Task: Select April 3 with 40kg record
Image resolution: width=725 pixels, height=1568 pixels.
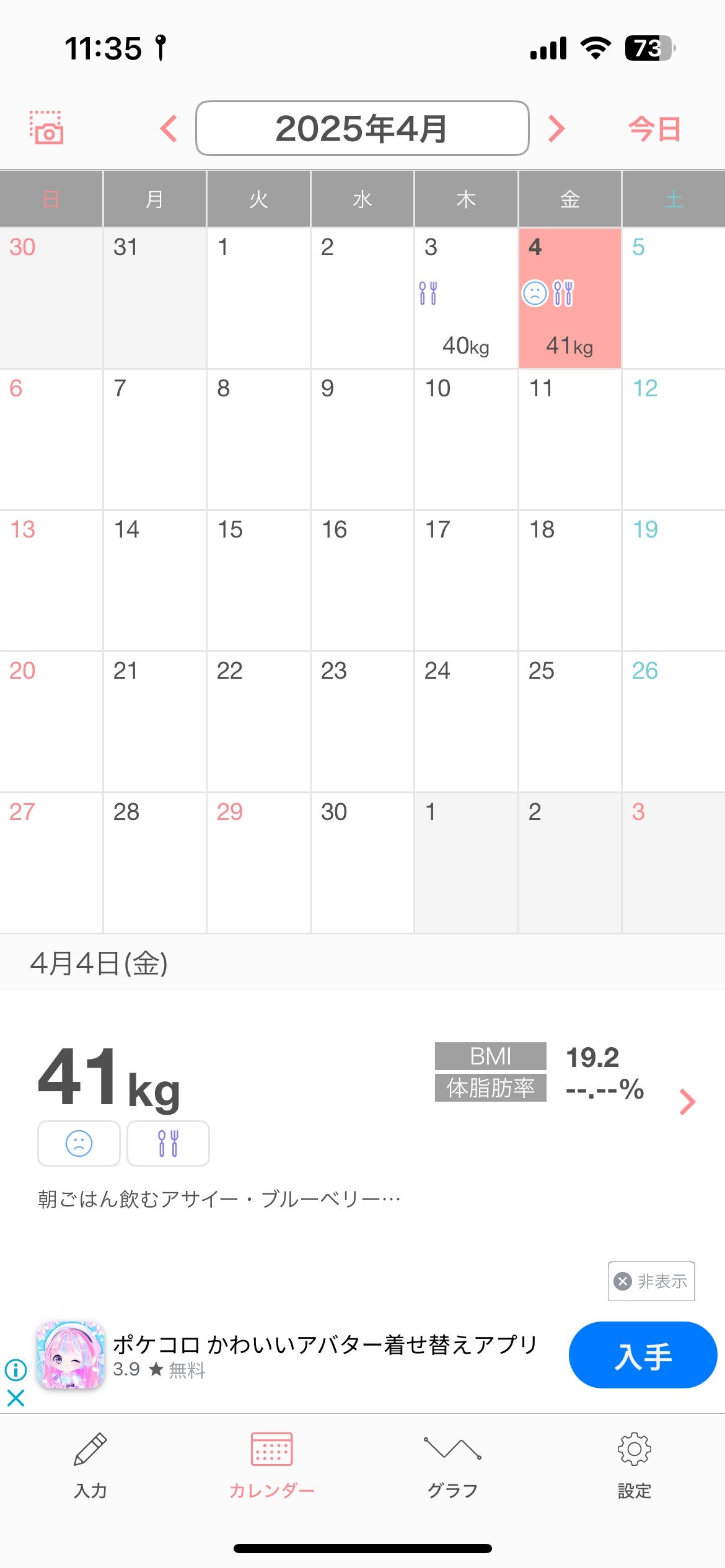Action: [x=465, y=298]
